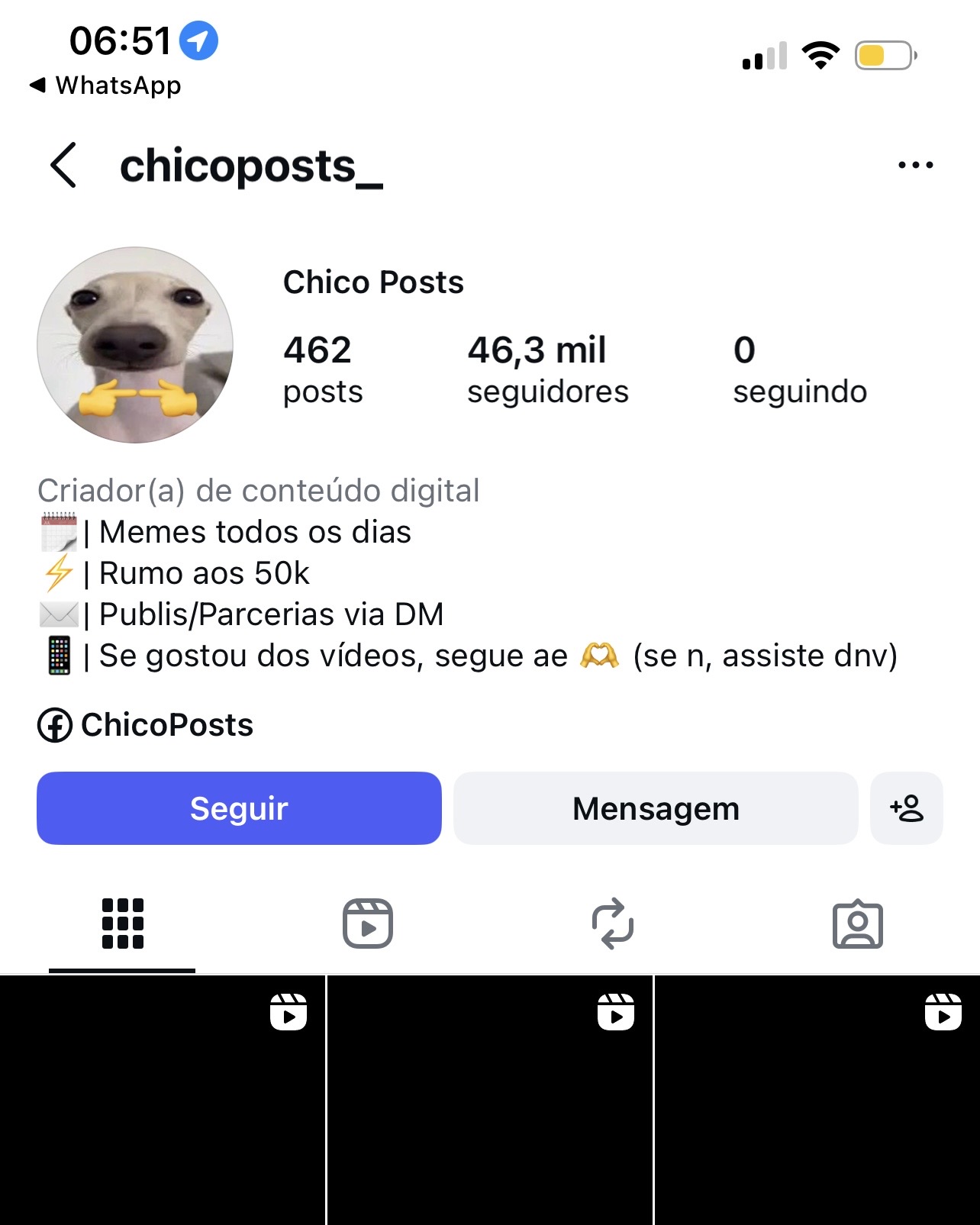The width and height of the screenshot is (980, 1225).
Task: Open the three-dot options menu
Action: pos(915,165)
